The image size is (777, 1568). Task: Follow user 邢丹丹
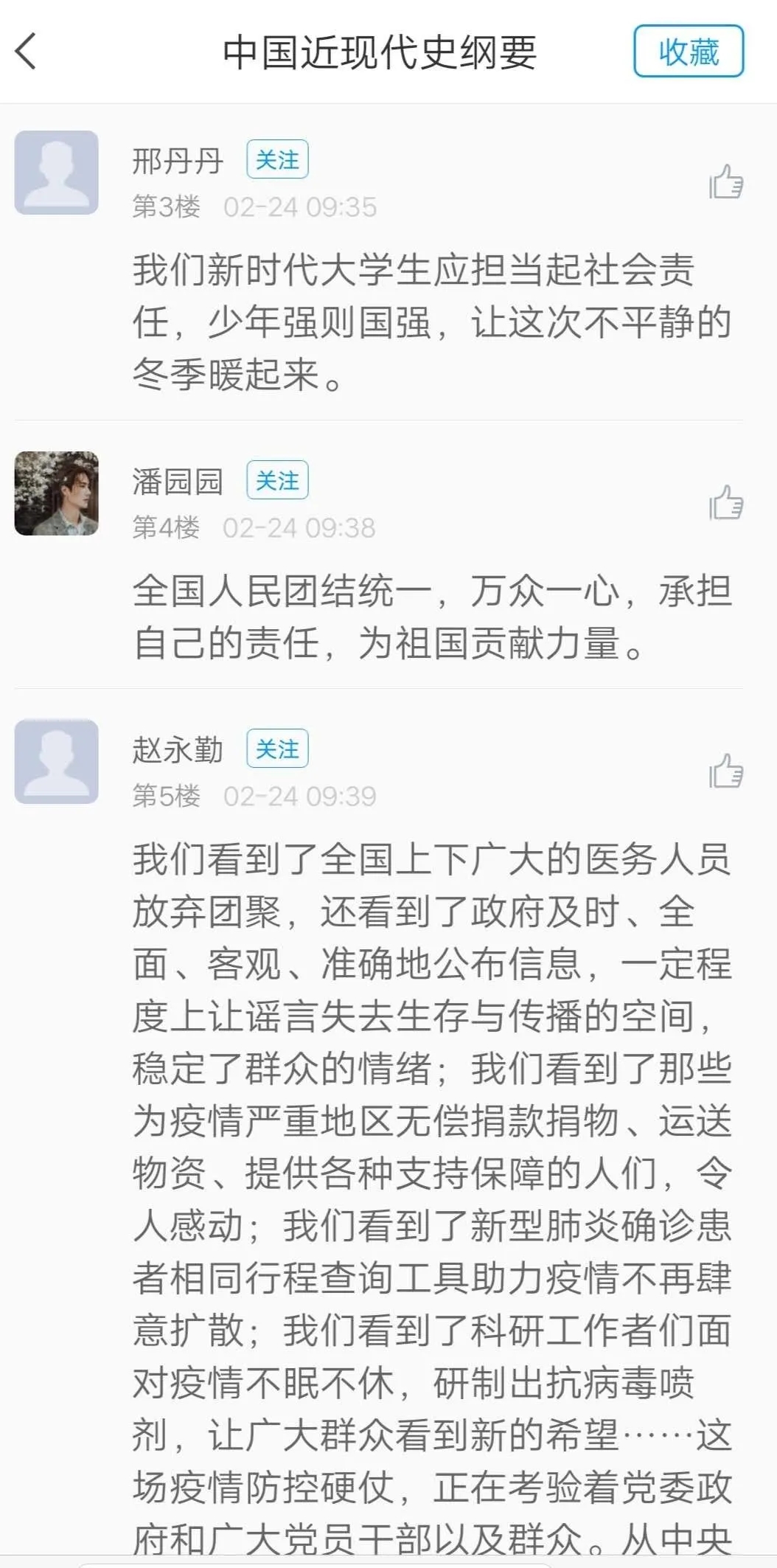click(277, 160)
